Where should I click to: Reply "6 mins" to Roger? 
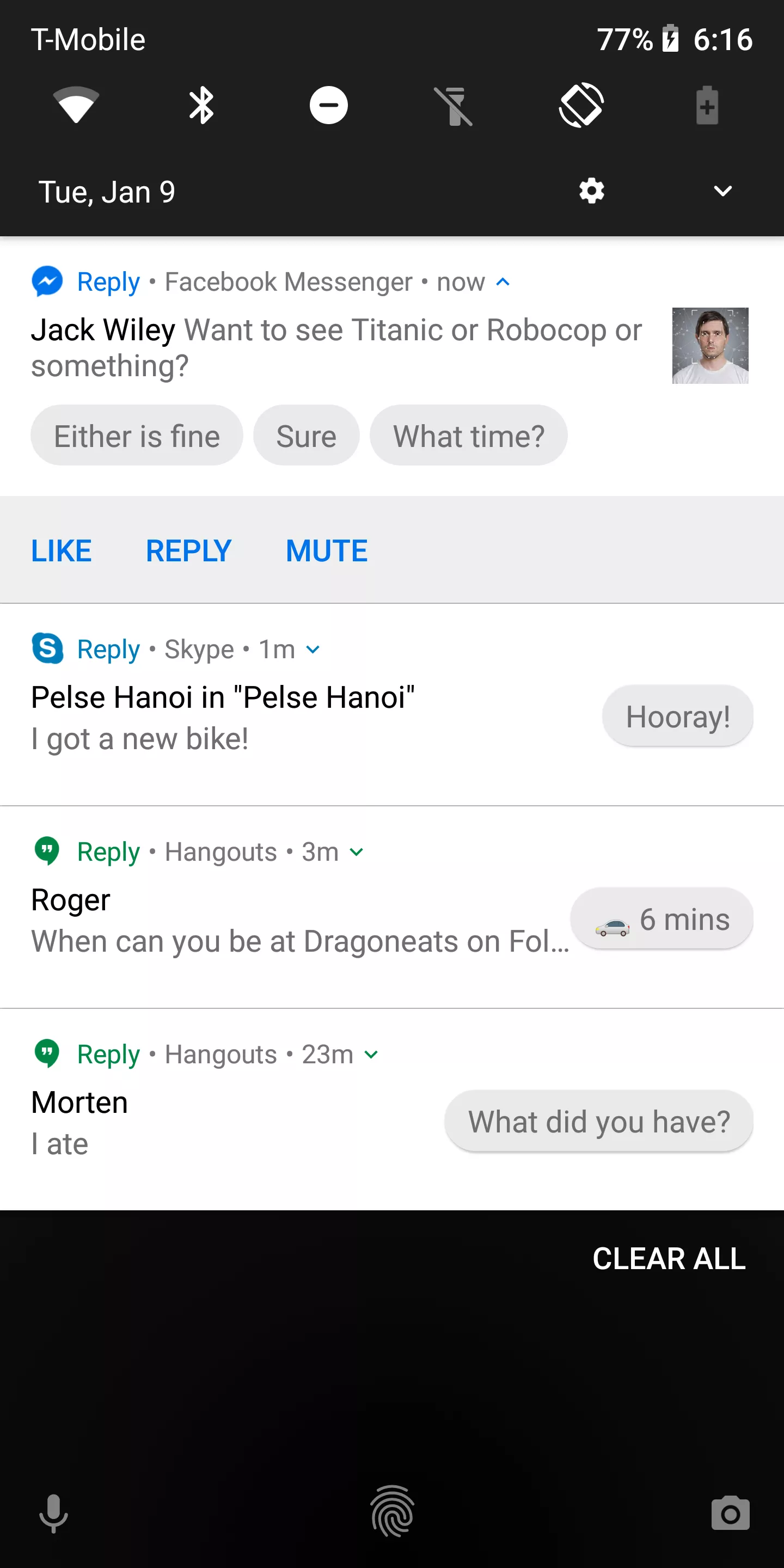tap(661, 918)
